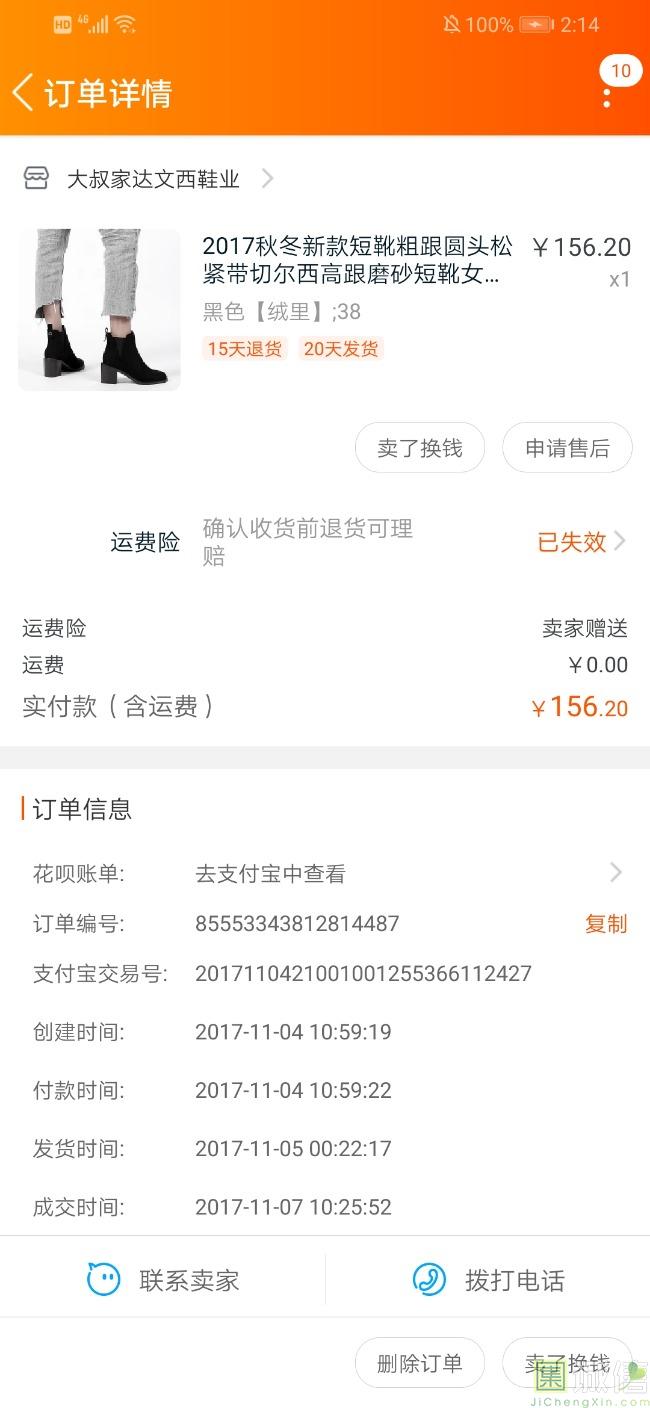
Task: Tap 卖了换钱 button under the product
Action: (x=420, y=448)
